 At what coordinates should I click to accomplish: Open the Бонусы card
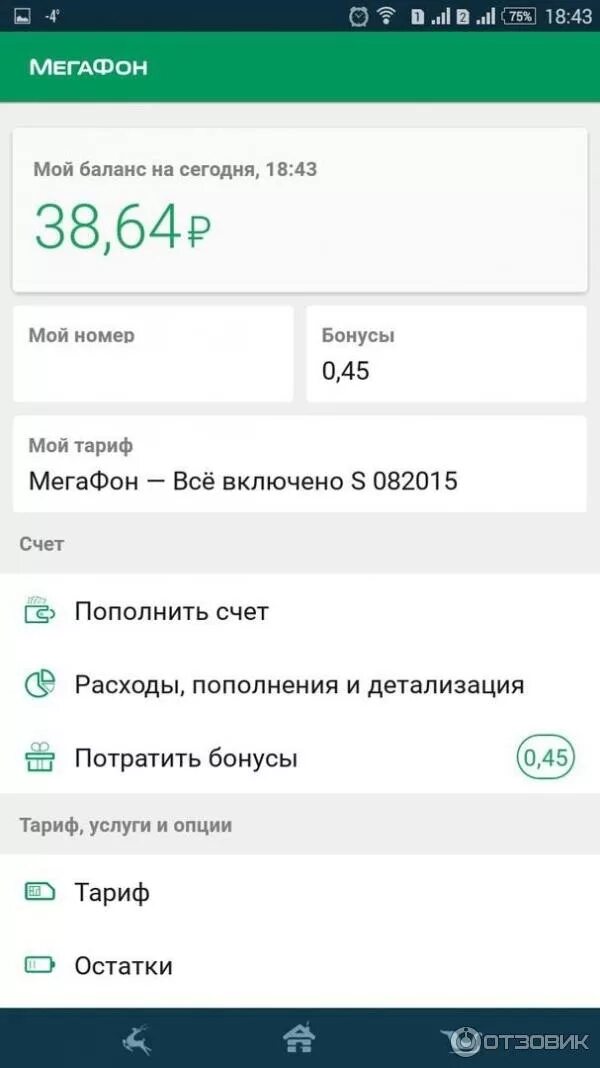[x=447, y=354]
